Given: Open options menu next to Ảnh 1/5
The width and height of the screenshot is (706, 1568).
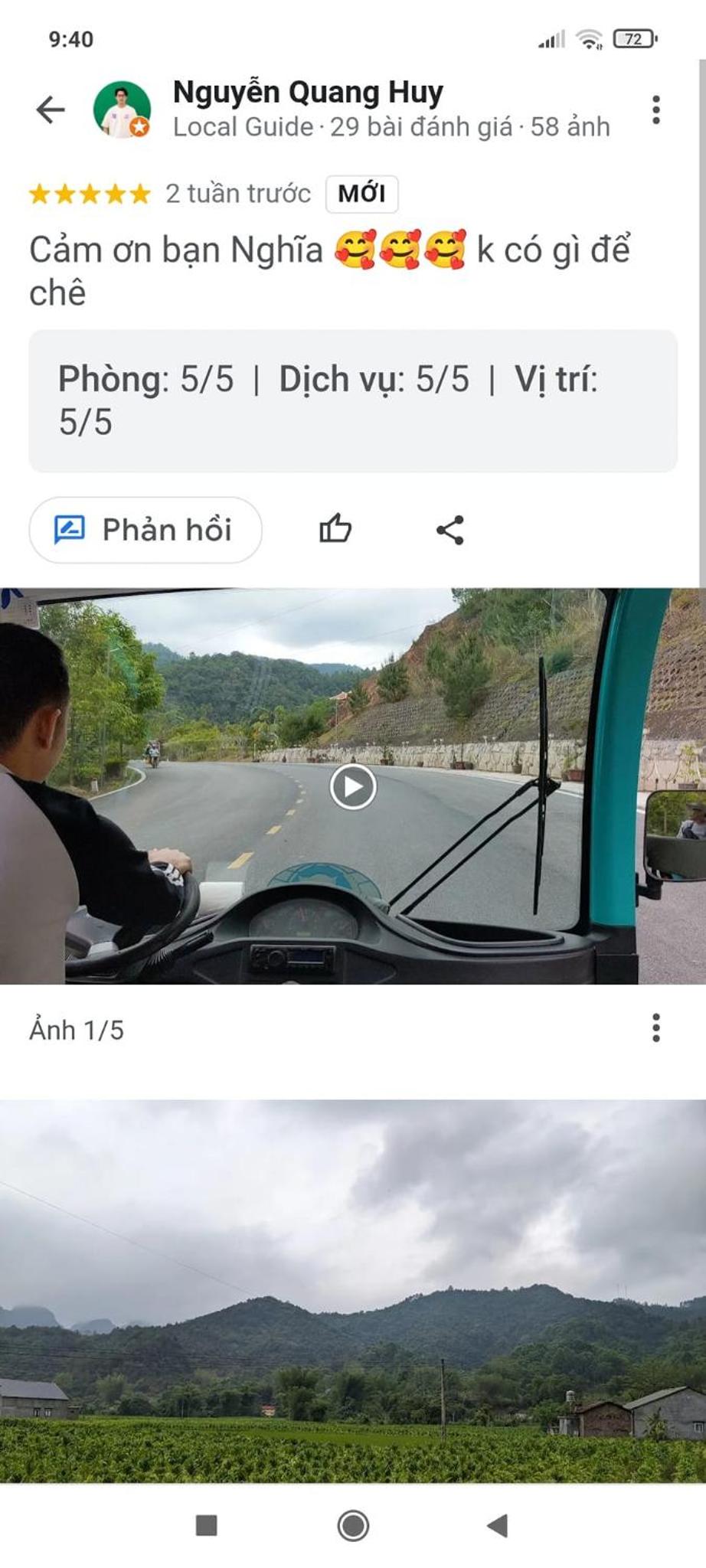Looking at the screenshot, I should pyautogui.click(x=655, y=1028).
